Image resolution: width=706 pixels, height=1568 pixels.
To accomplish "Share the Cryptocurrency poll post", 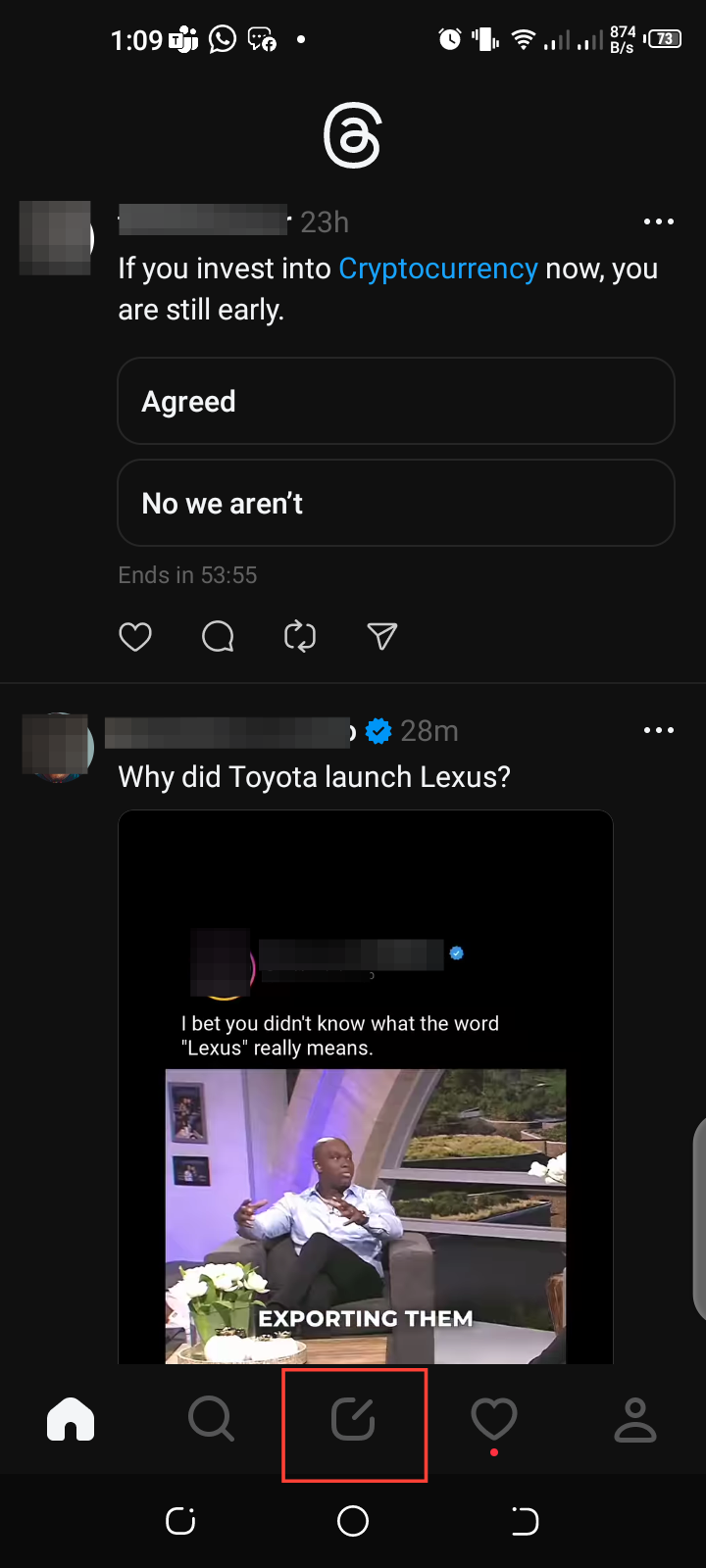I will 381,637.
